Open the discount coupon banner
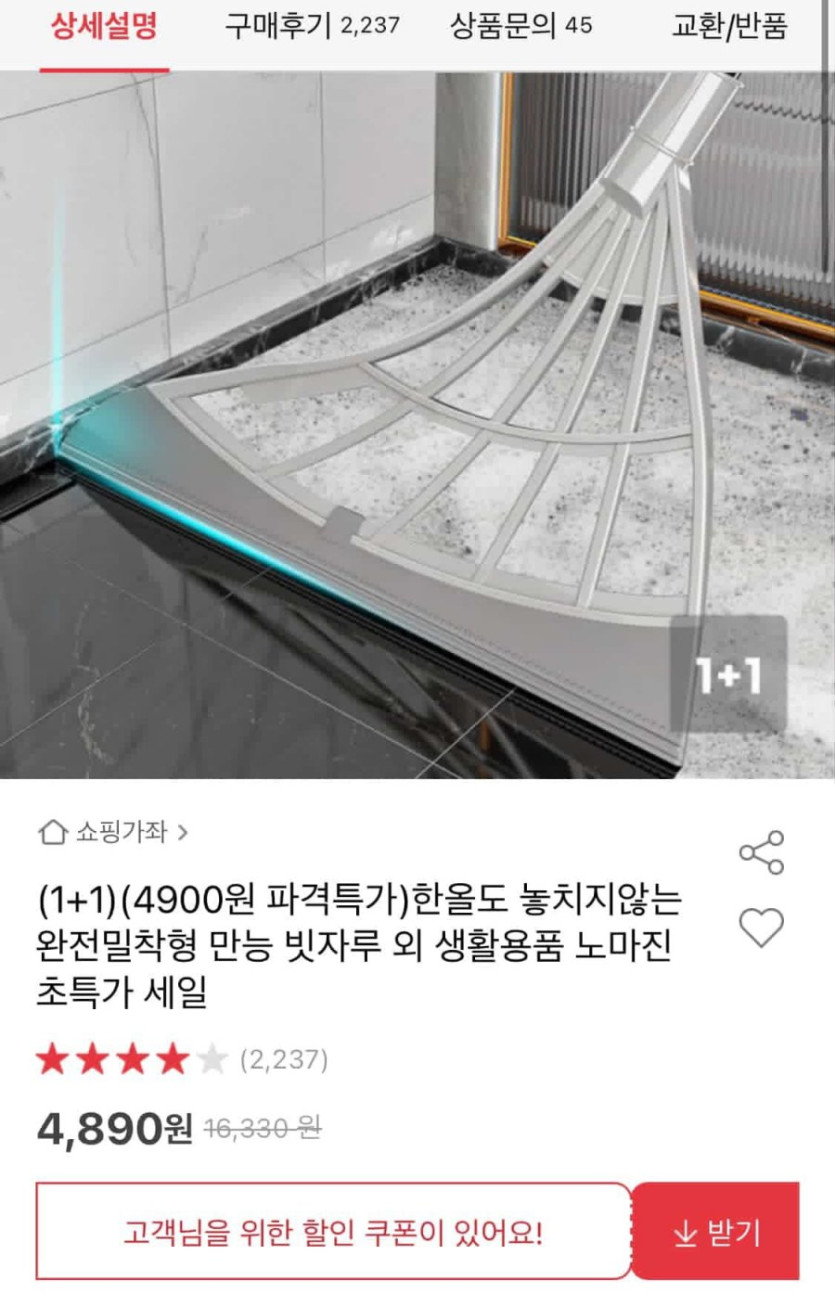The height and width of the screenshot is (1306, 835). [333, 1231]
